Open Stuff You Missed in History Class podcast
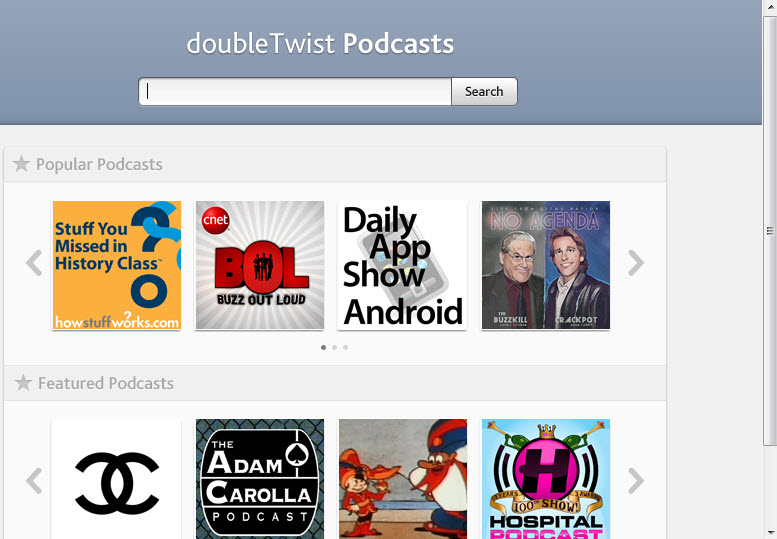 pos(117,265)
